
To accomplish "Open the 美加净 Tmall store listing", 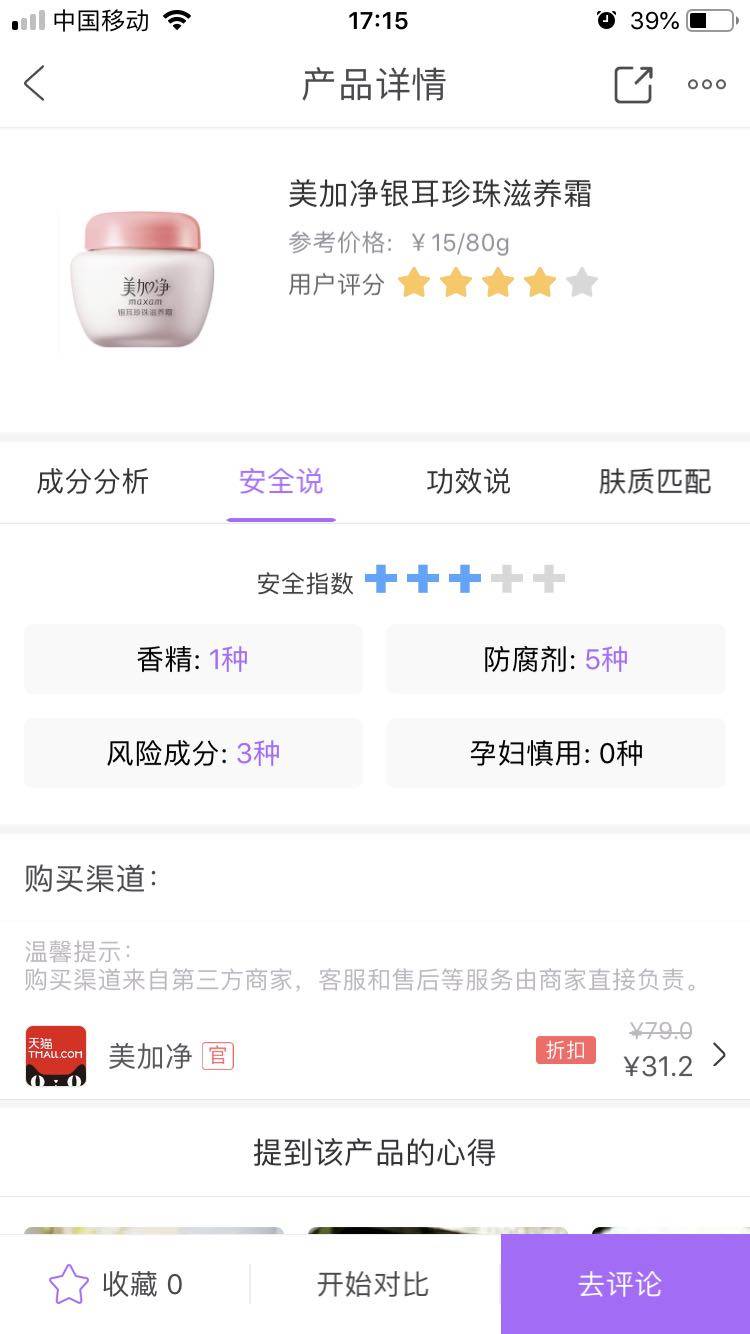I will point(375,1055).
